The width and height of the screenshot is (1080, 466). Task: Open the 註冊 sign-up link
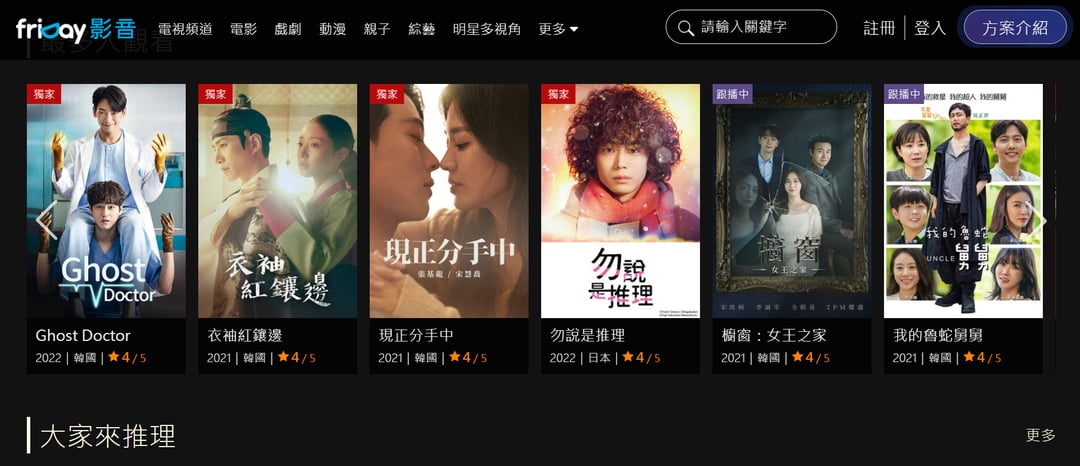[x=879, y=28]
